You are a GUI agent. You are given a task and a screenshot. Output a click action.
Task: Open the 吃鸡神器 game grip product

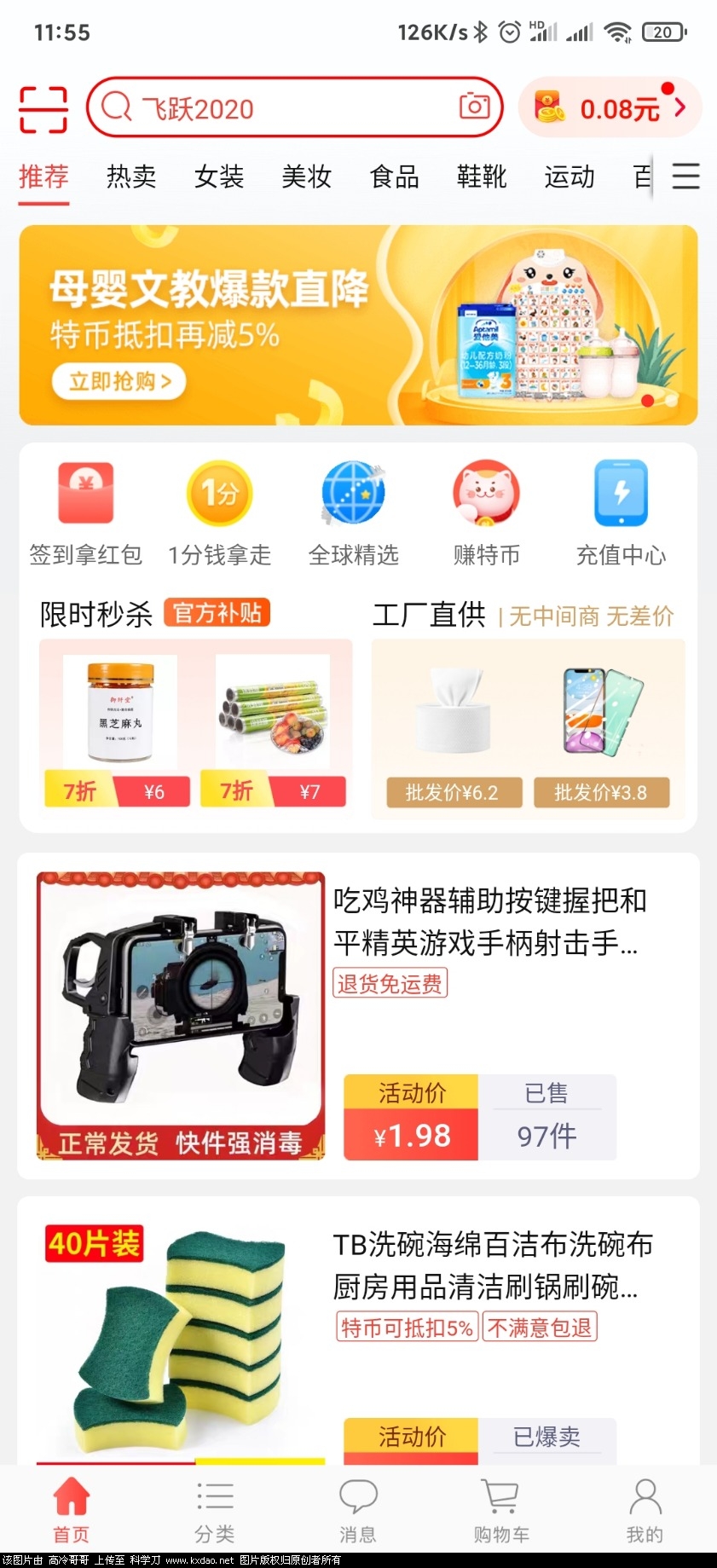click(358, 1015)
